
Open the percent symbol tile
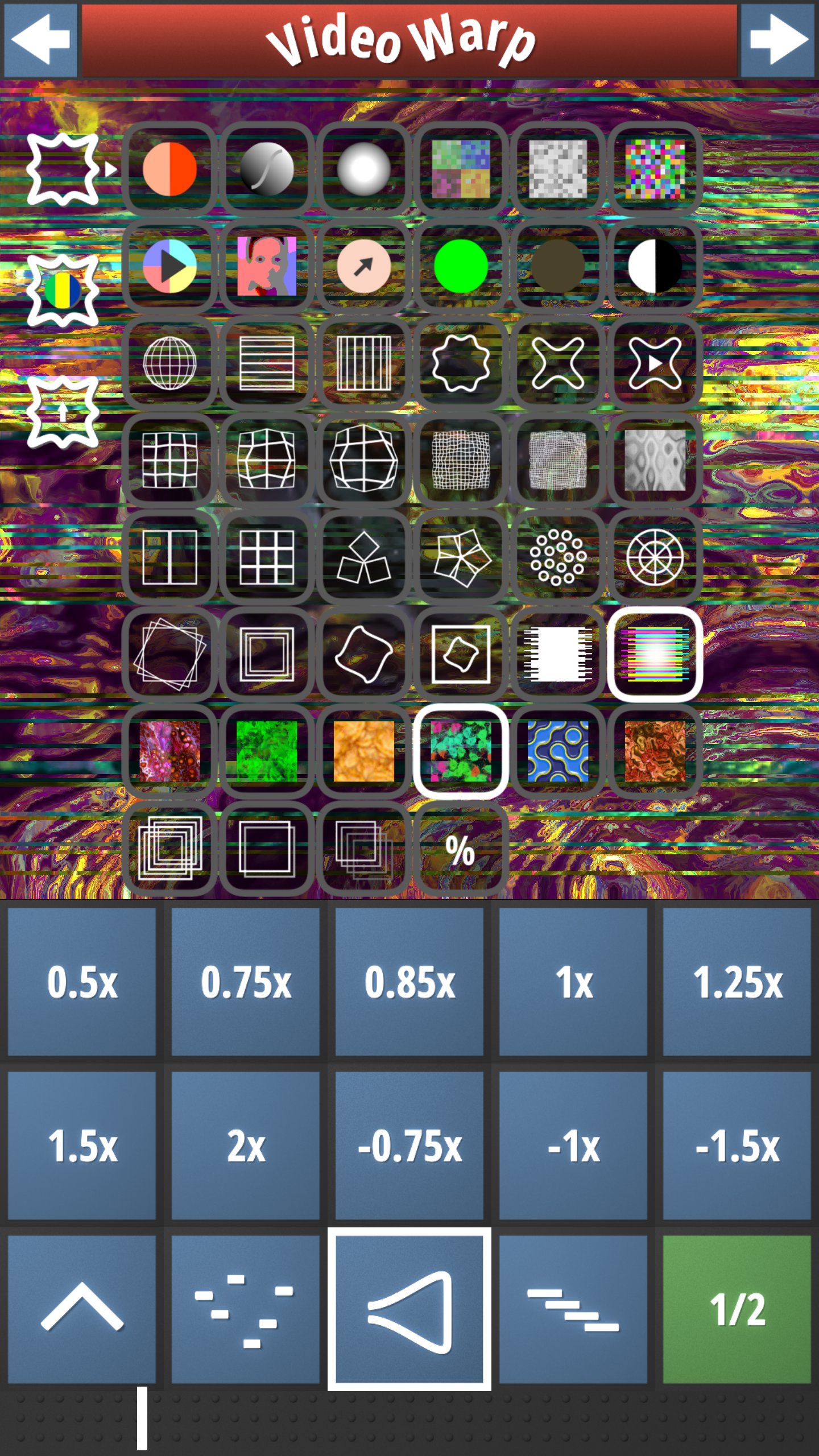pyautogui.click(x=461, y=850)
